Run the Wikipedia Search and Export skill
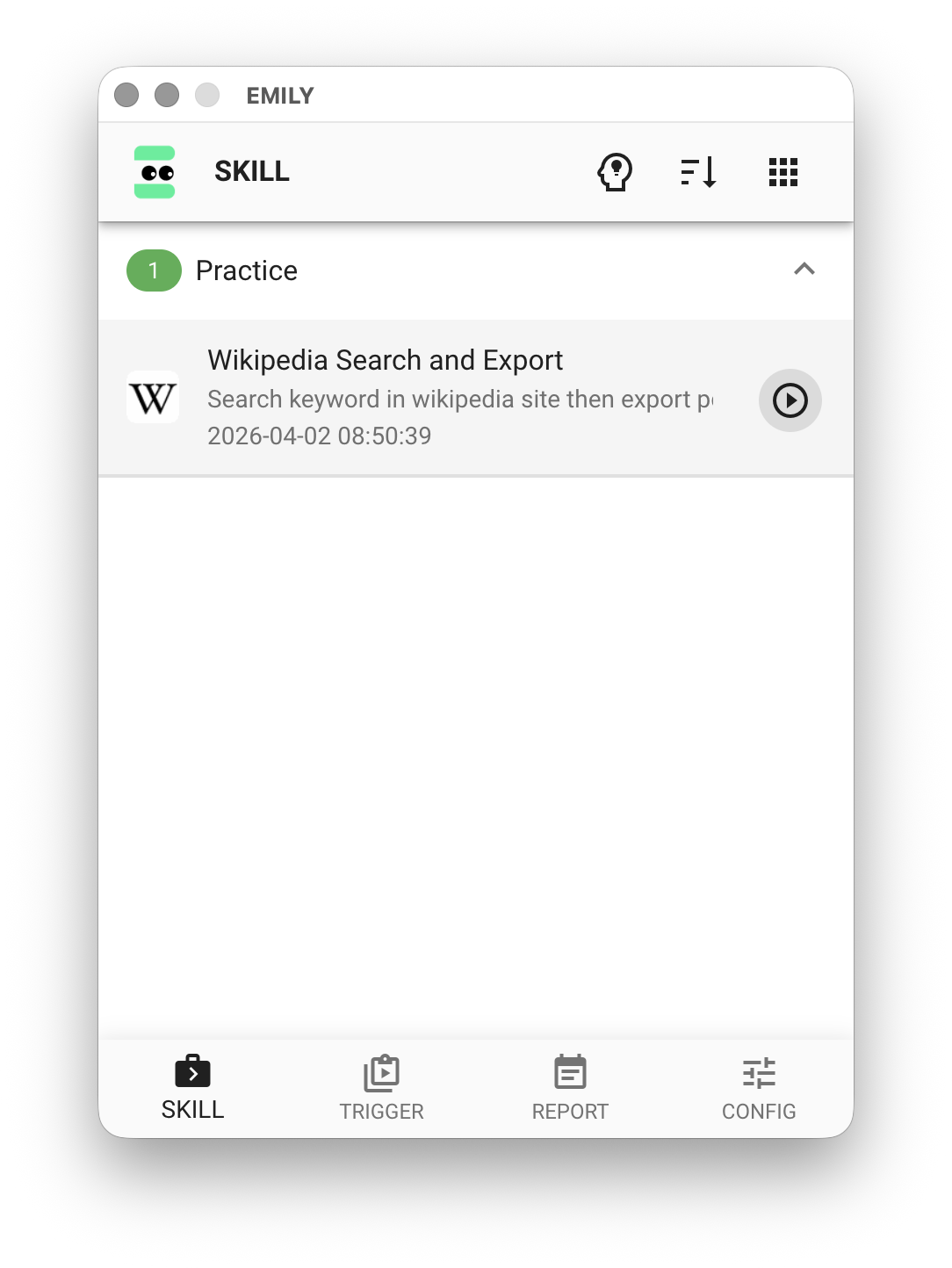The width and height of the screenshot is (952, 1268). coord(790,400)
